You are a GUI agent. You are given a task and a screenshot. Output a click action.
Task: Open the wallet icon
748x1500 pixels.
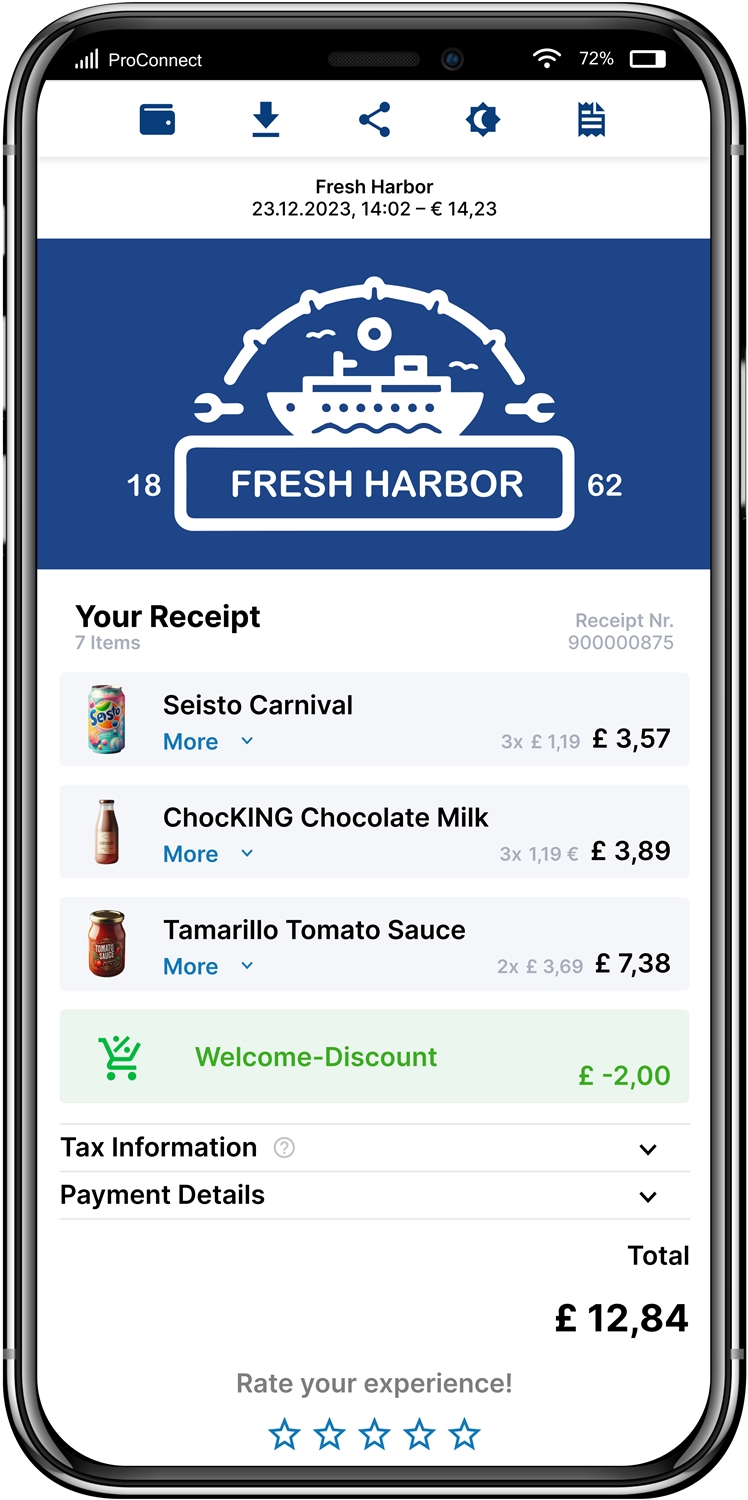click(x=157, y=120)
